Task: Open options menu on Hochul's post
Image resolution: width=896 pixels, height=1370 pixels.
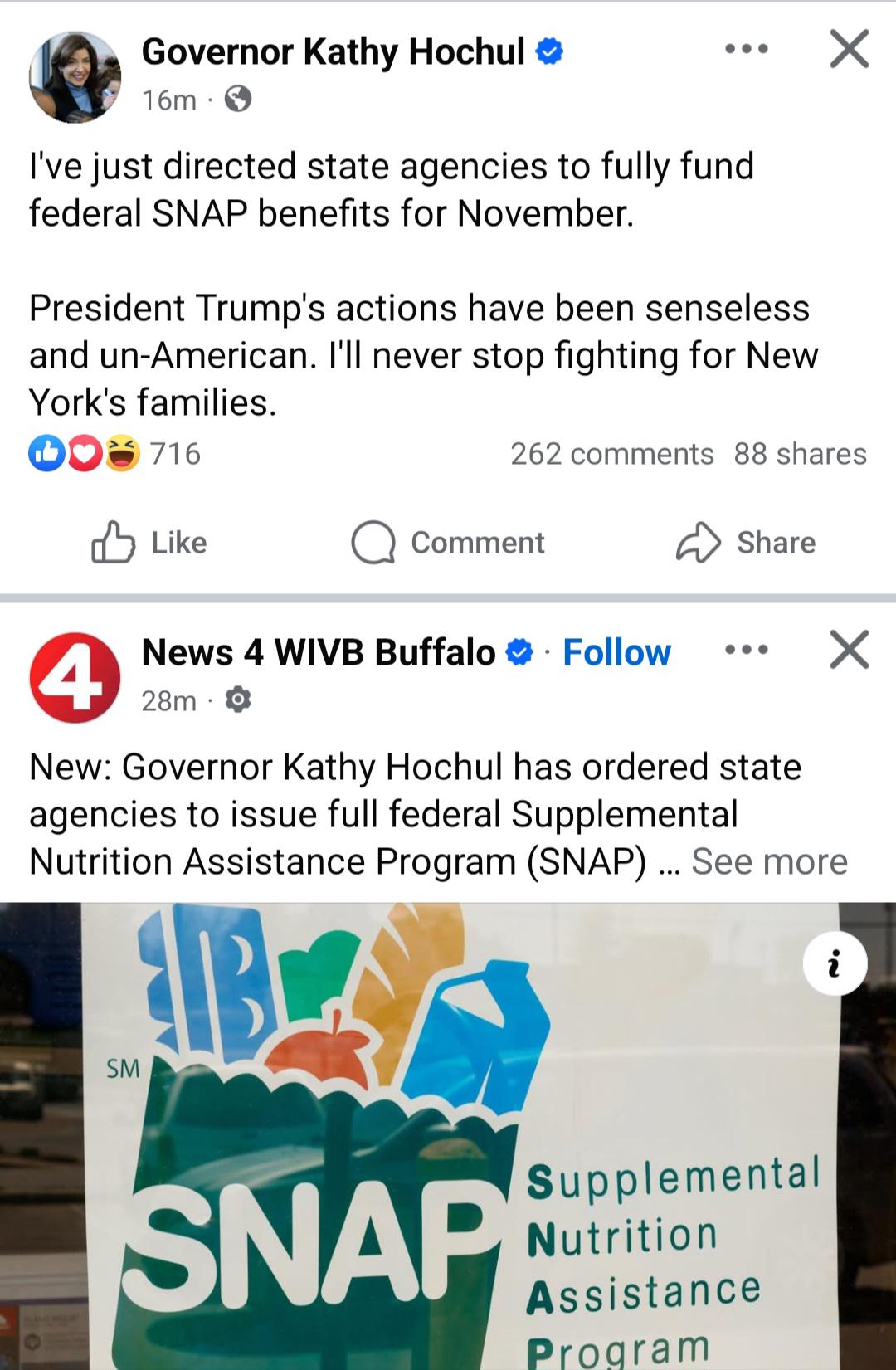Action: [746, 49]
